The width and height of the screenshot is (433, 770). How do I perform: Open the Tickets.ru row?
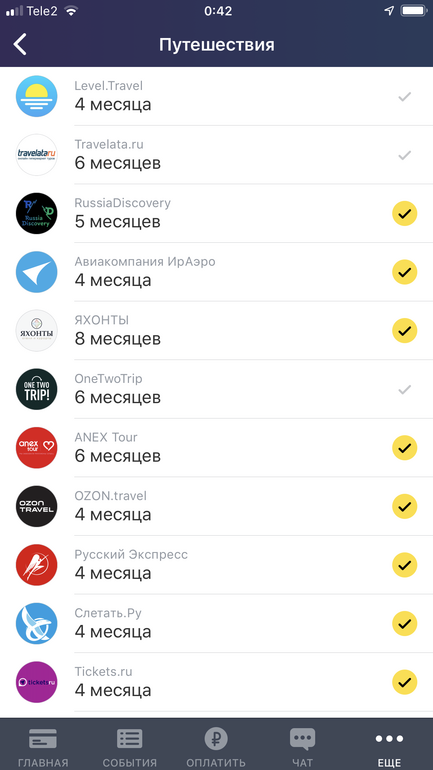(x=216, y=682)
